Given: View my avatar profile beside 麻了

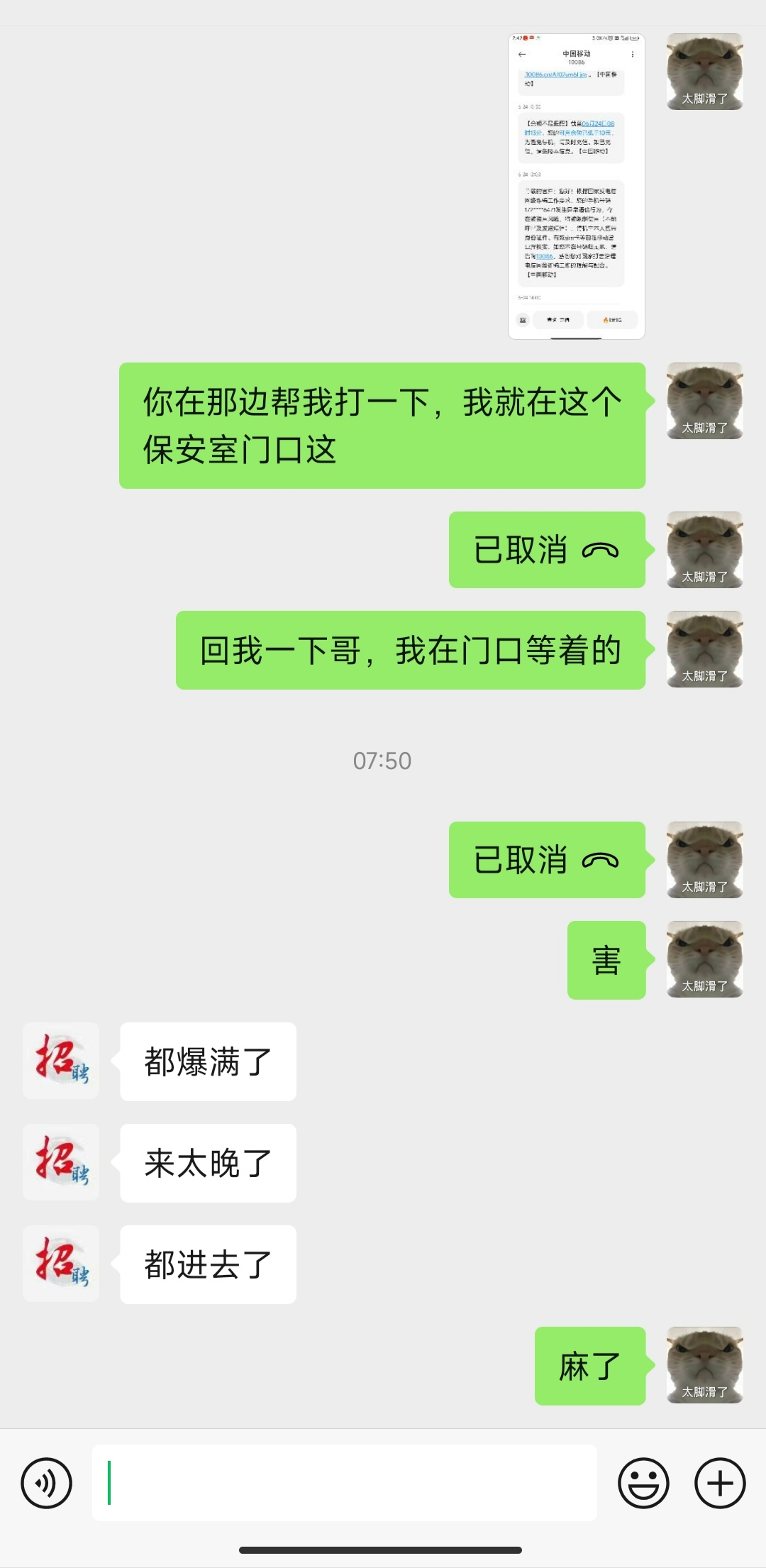Looking at the screenshot, I should [704, 1365].
